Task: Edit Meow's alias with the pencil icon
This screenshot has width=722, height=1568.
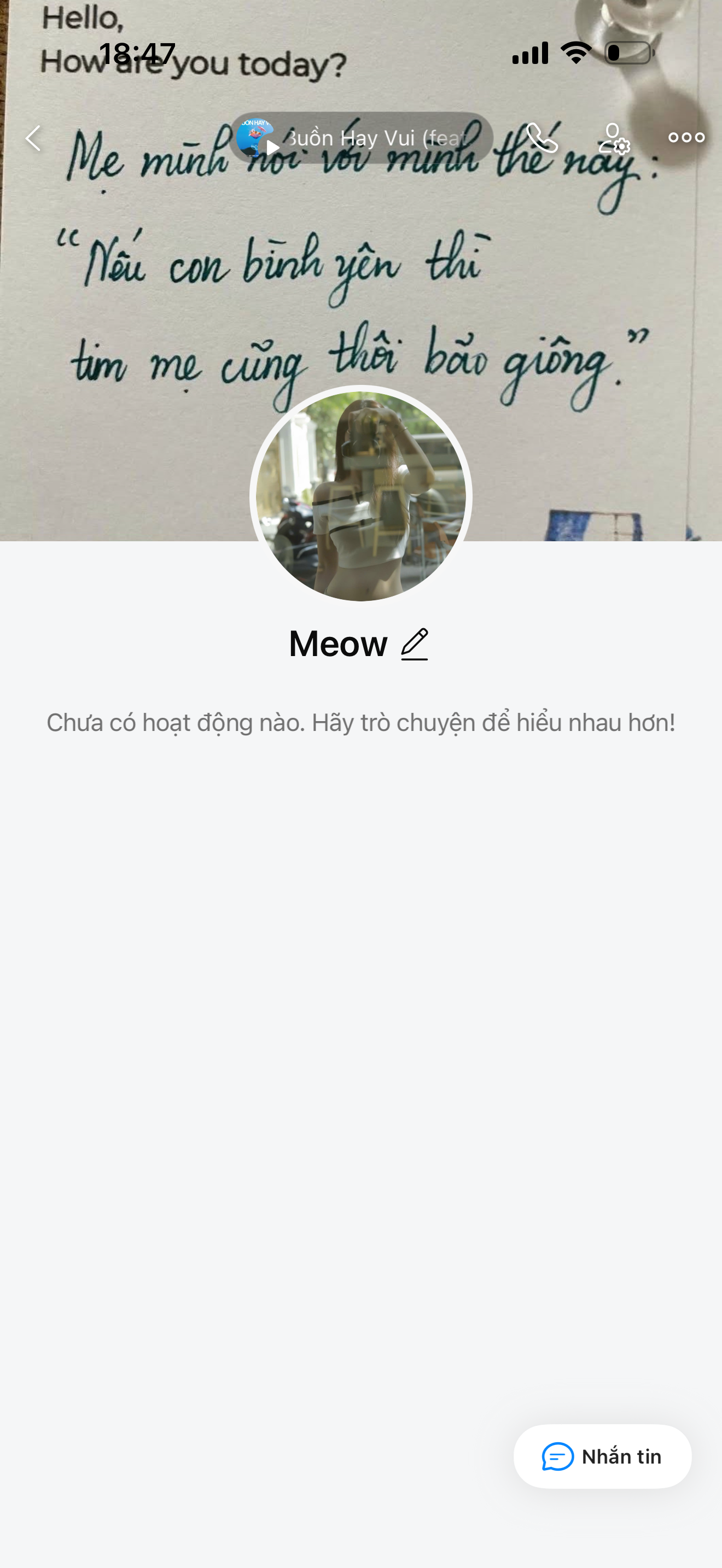Action: (415, 644)
